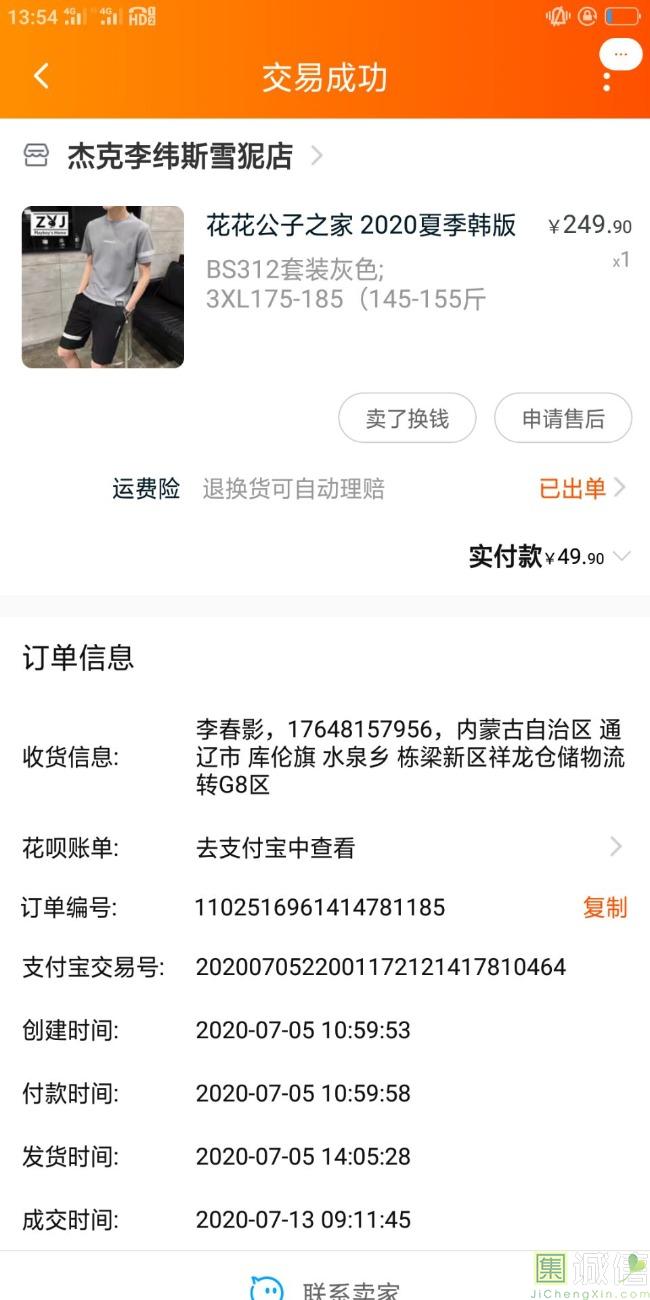Open 花呗账单 去支付宝中查看
The width and height of the screenshot is (650, 1300).
point(410,848)
